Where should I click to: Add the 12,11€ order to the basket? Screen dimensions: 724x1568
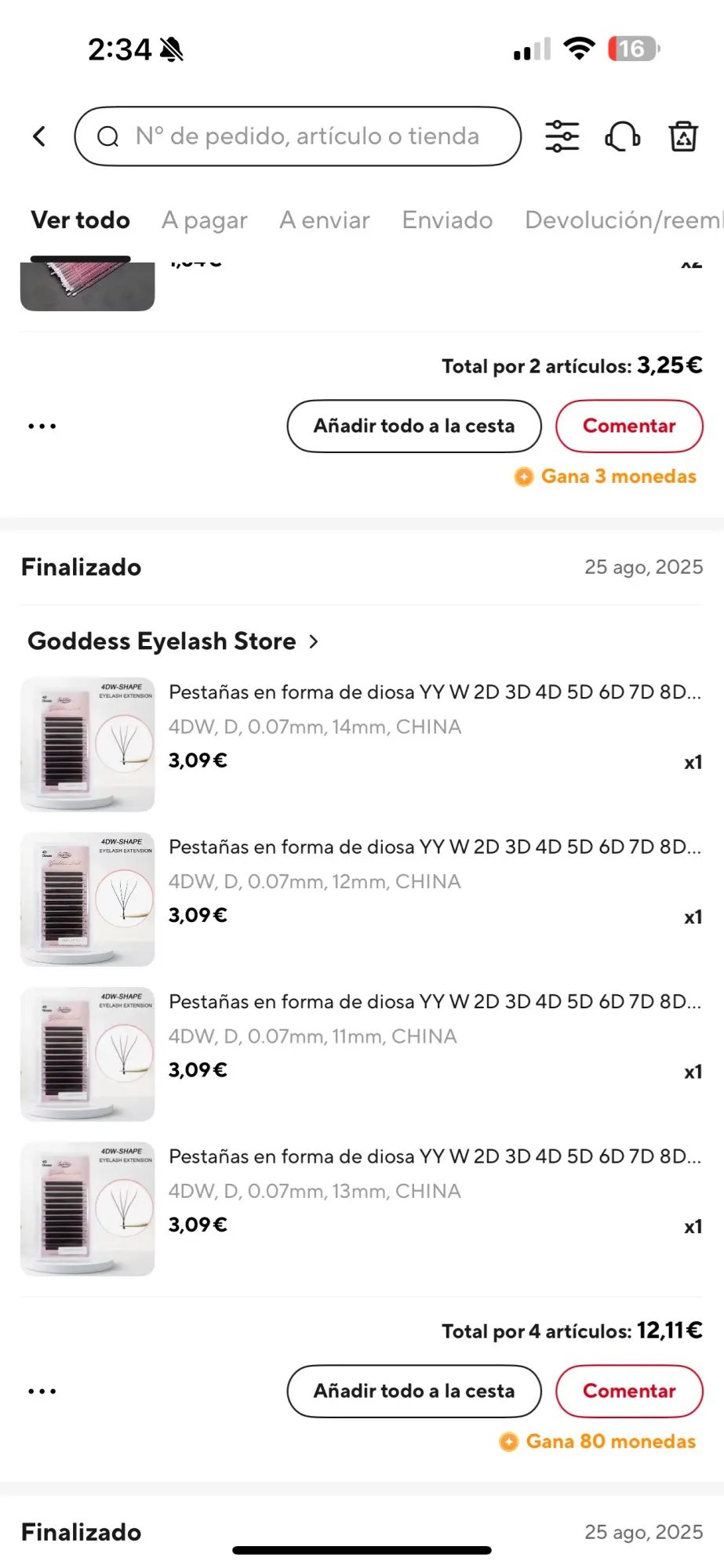413,1391
